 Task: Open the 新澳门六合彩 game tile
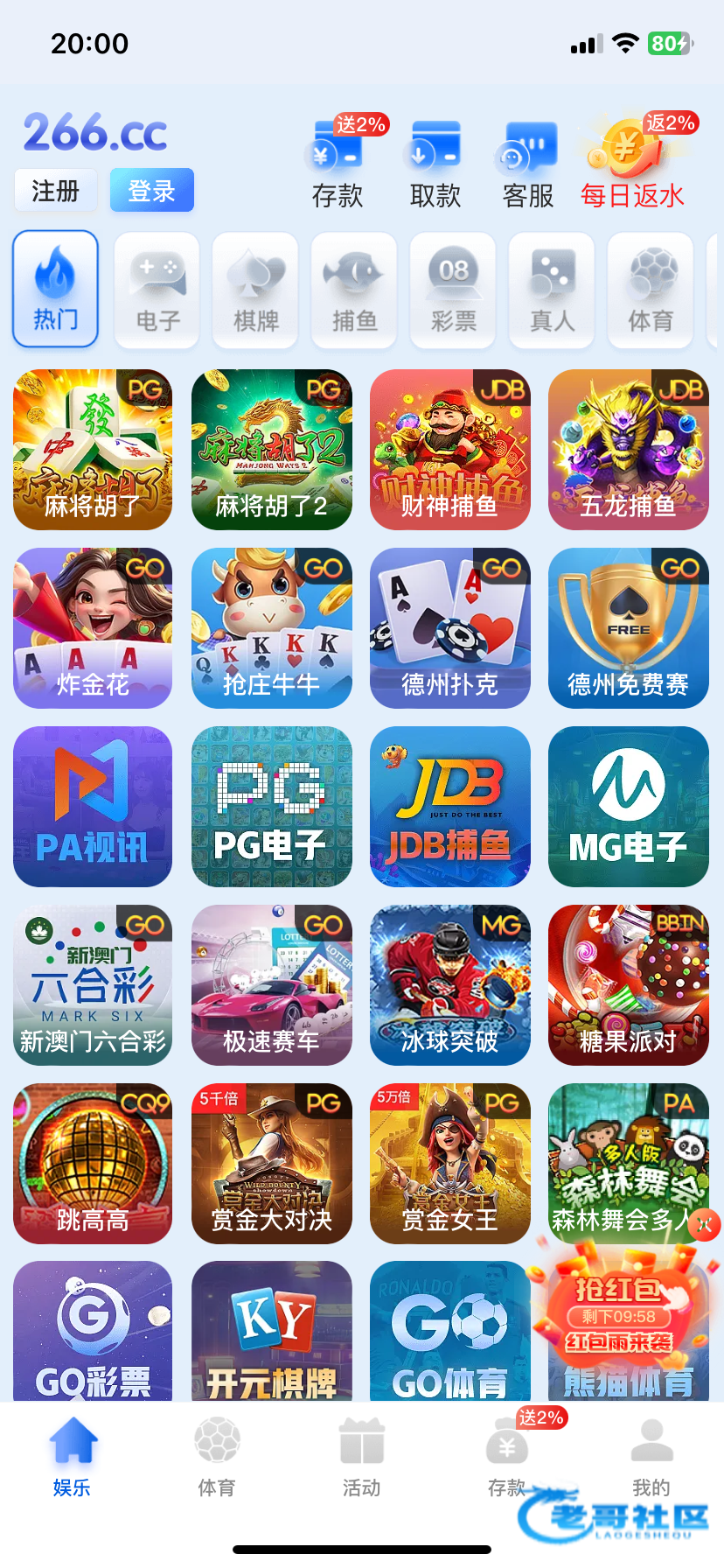pyautogui.click(x=93, y=984)
